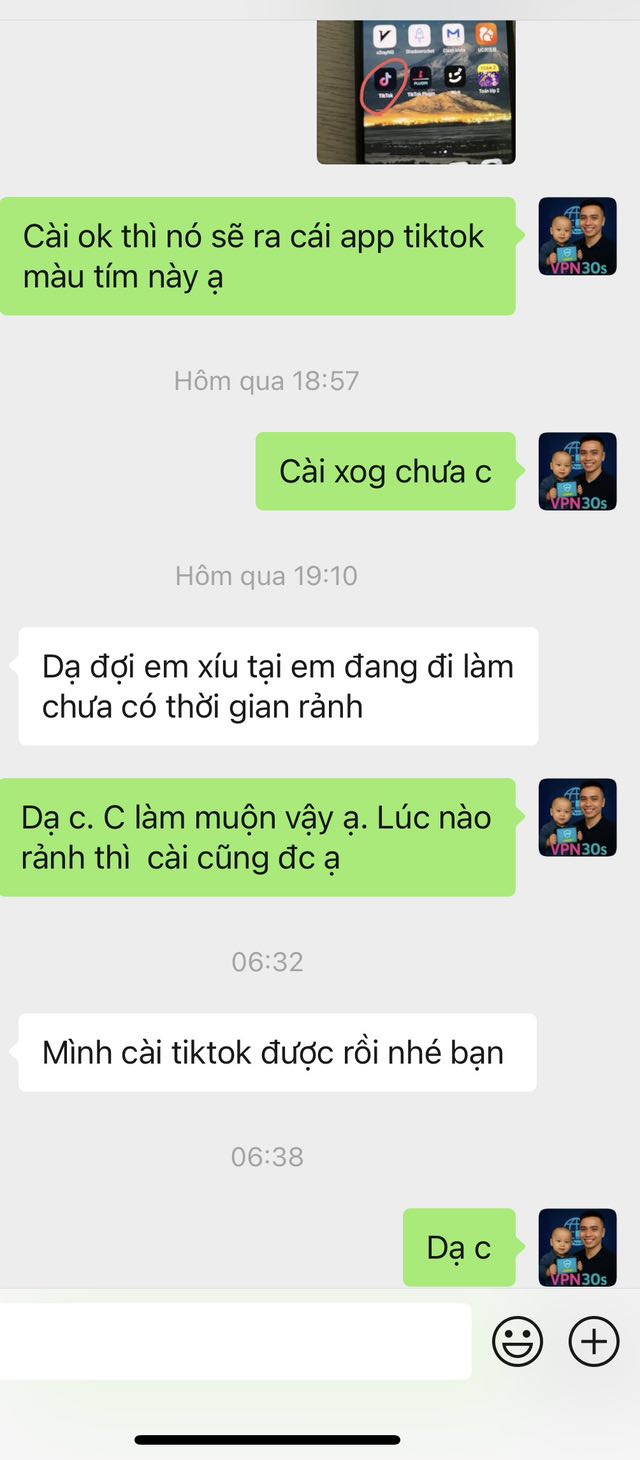Open sender avatar beside "Dạ c" message

coord(578,1247)
